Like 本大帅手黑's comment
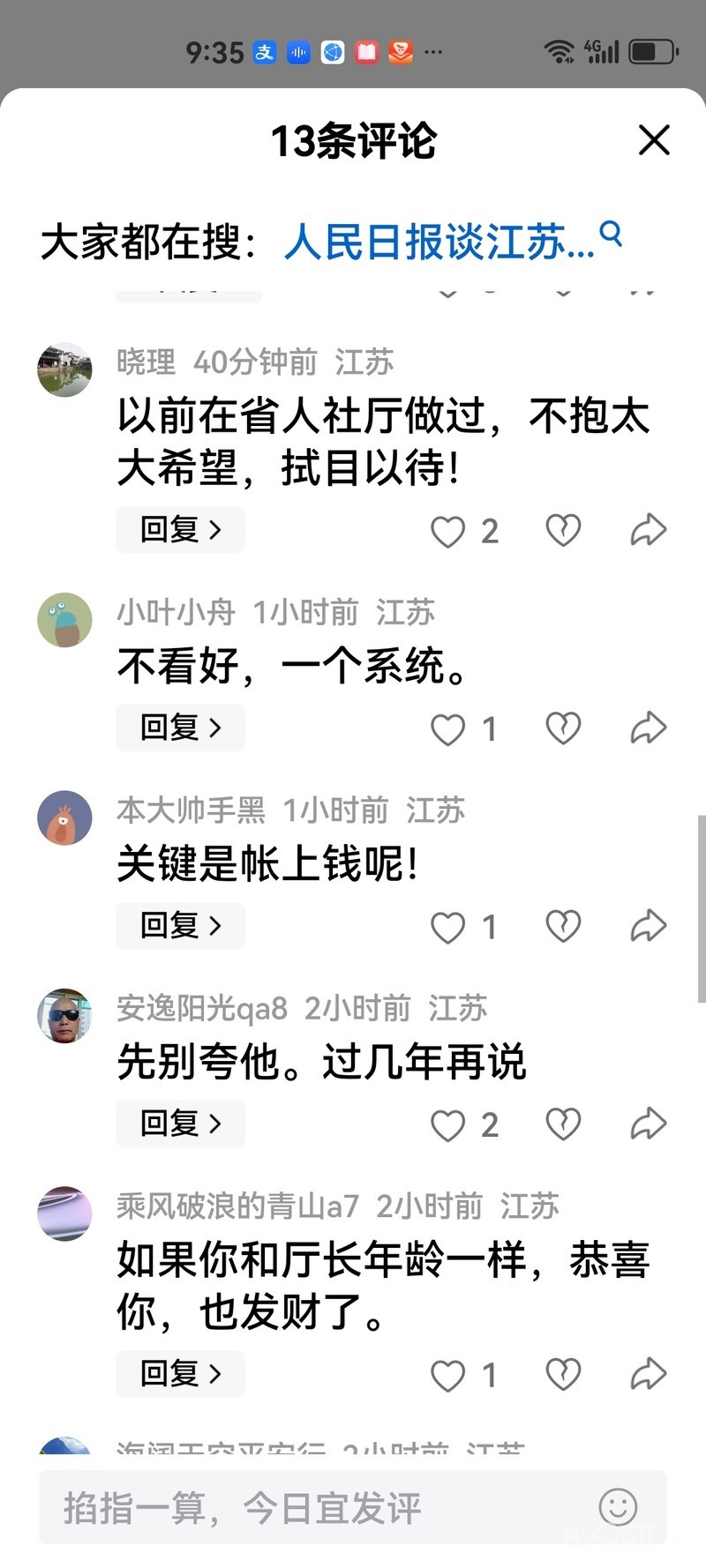Image resolution: width=706 pixels, height=1568 pixels. 447,926
